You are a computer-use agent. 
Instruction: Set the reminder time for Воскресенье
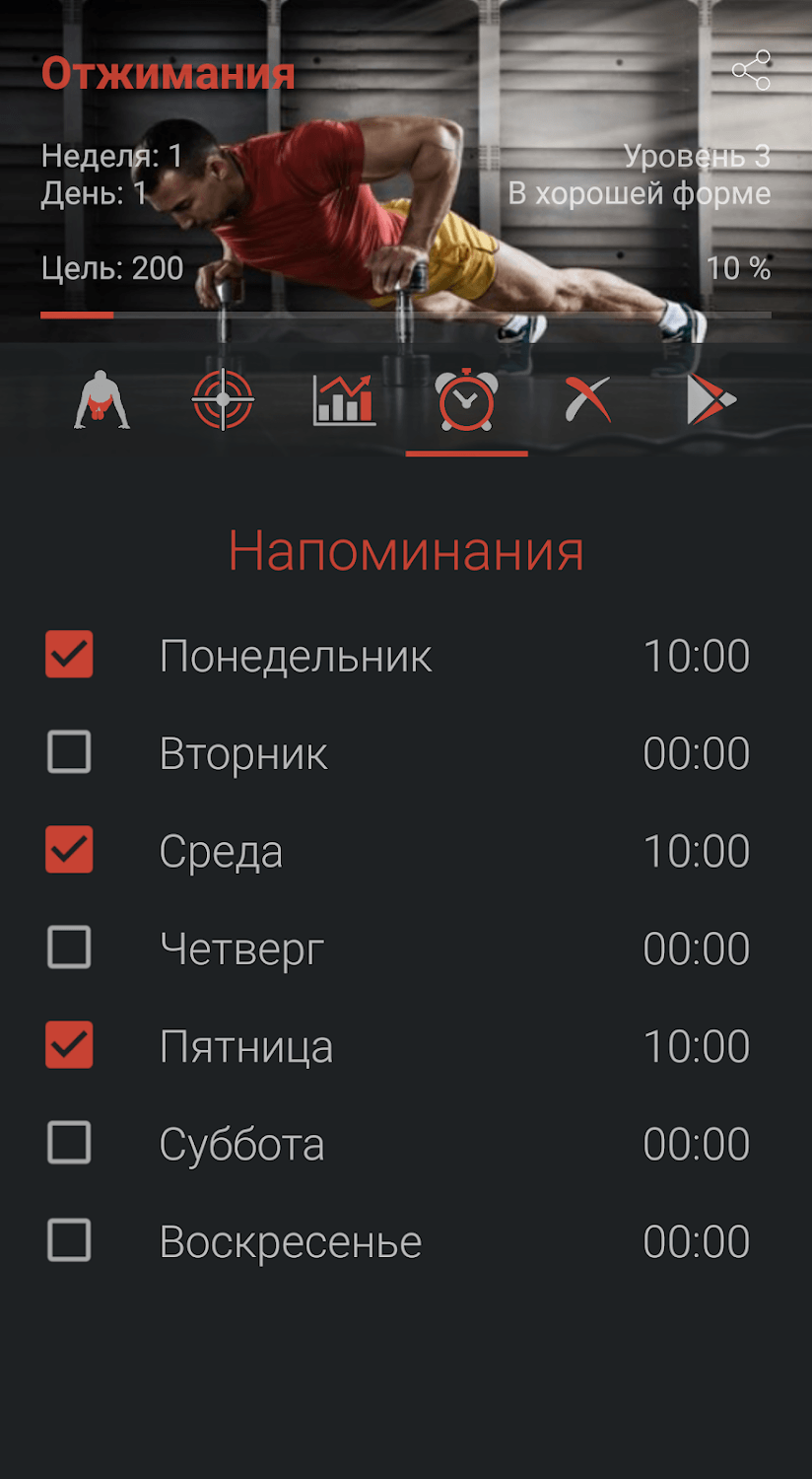pyautogui.click(x=696, y=1242)
